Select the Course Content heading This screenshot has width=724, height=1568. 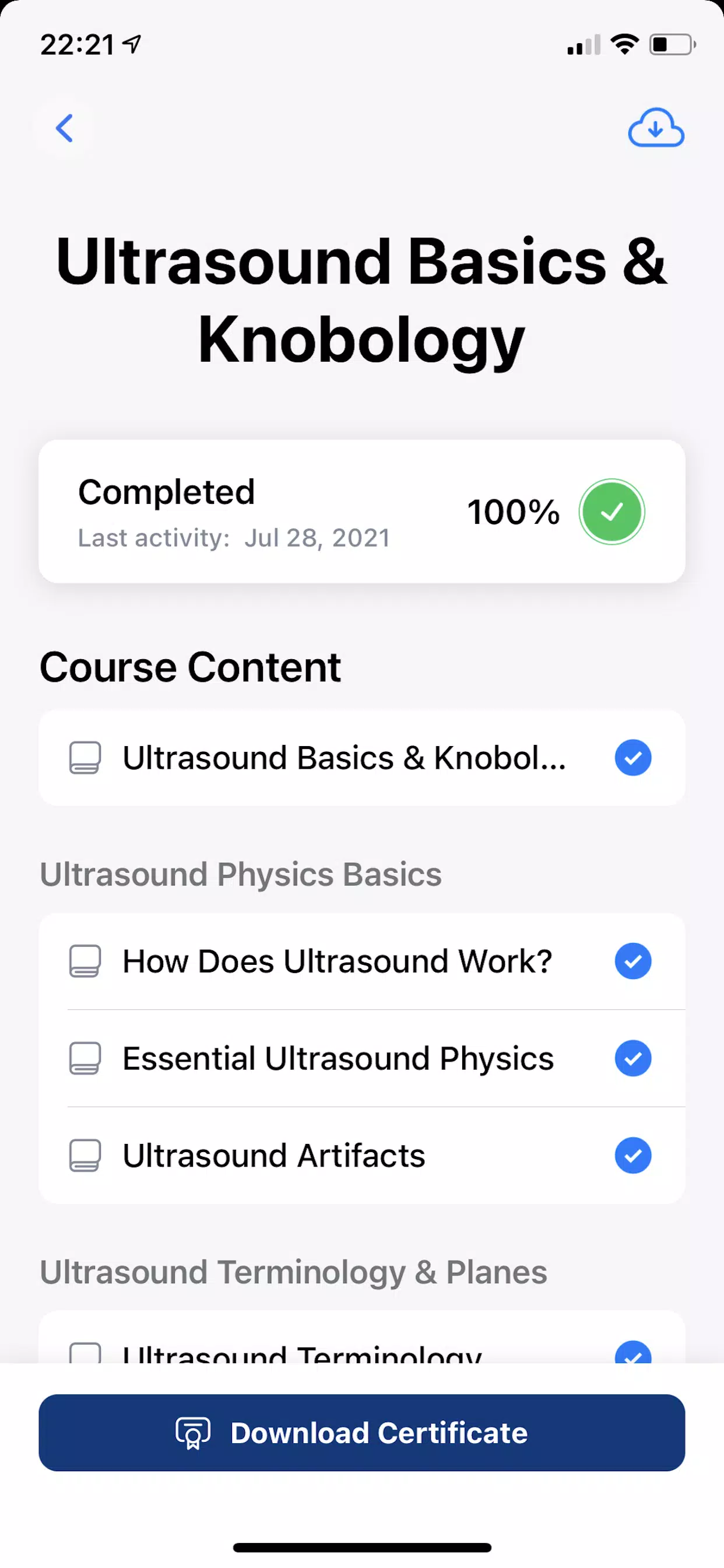pos(191,666)
